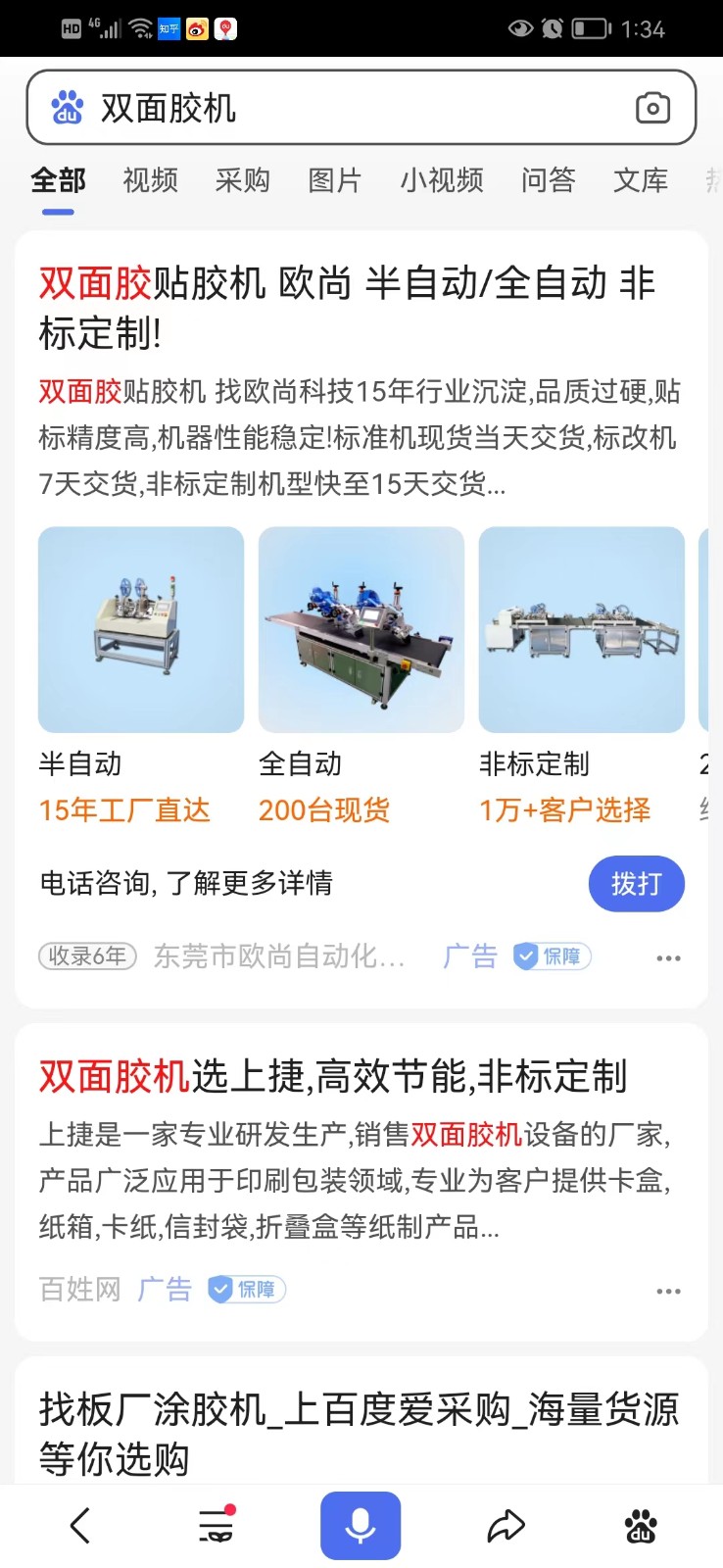Open the ellipsis menu on the 上捷 result
The image size is (723, 1568).
point(668,1290)
